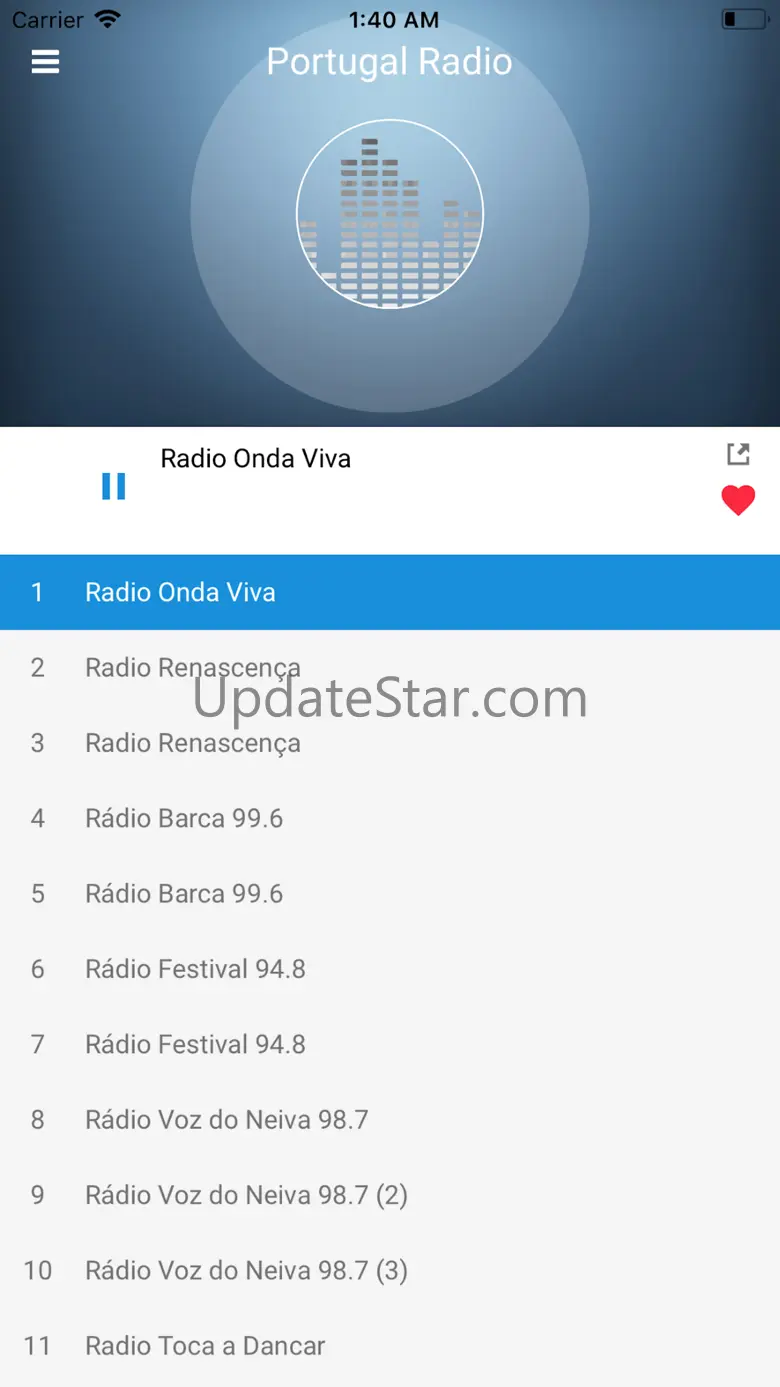780x1387 pixels.
Task: Share the current station
Action: 738,454
